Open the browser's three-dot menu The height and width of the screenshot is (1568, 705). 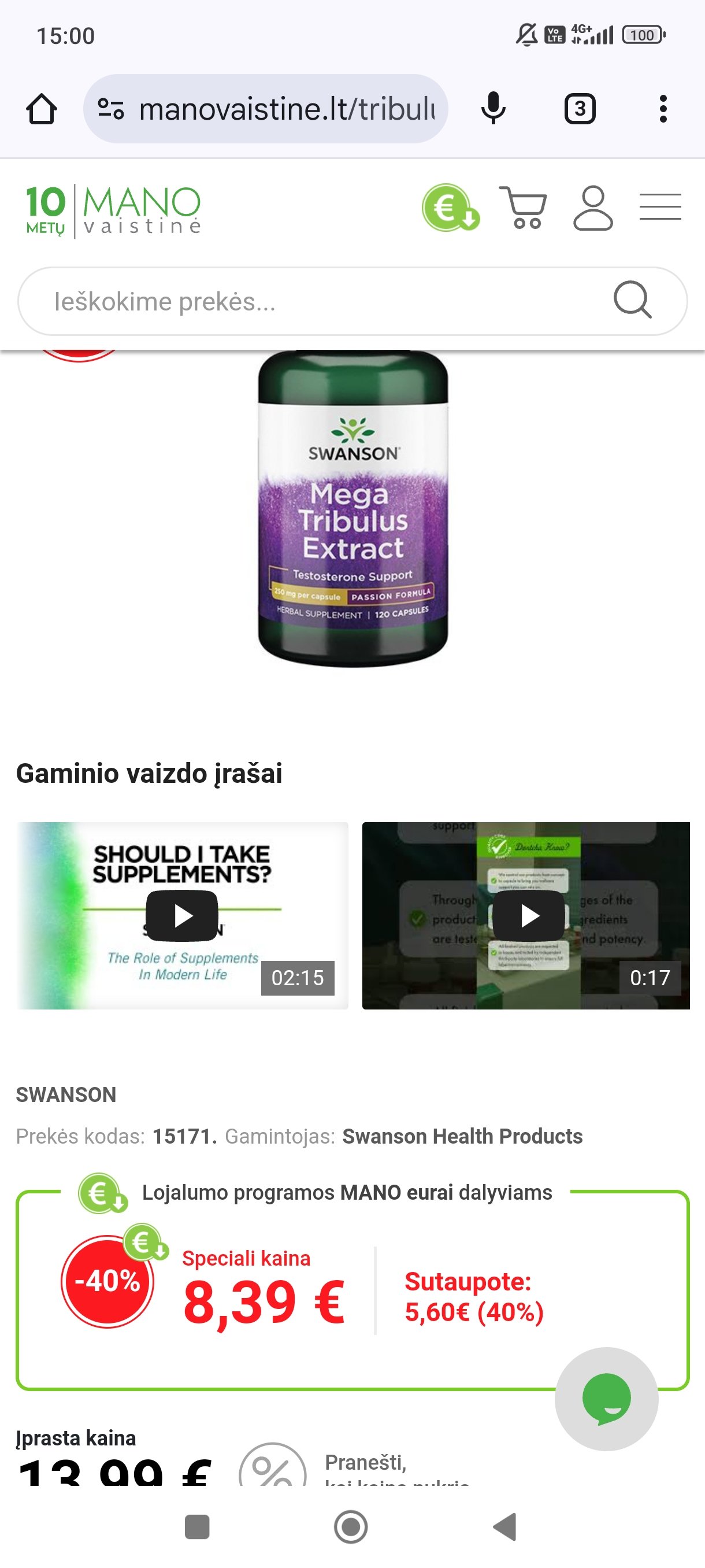coord(663,110)
